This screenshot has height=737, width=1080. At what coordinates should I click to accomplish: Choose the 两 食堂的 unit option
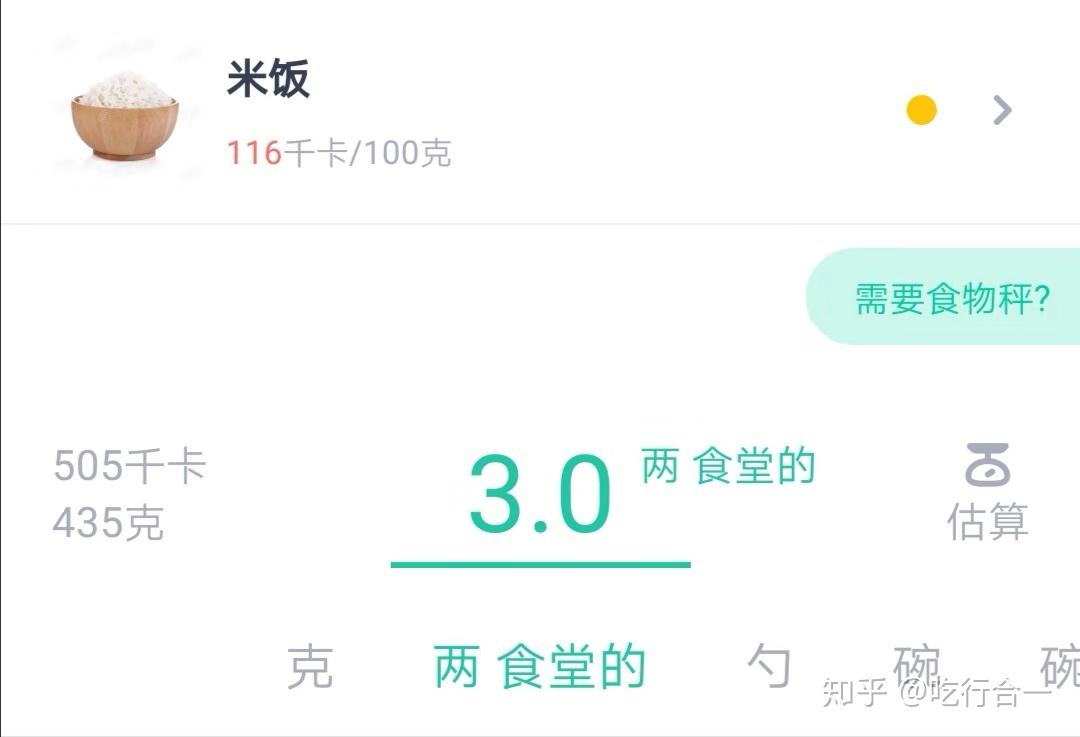(x=540, y=667)
